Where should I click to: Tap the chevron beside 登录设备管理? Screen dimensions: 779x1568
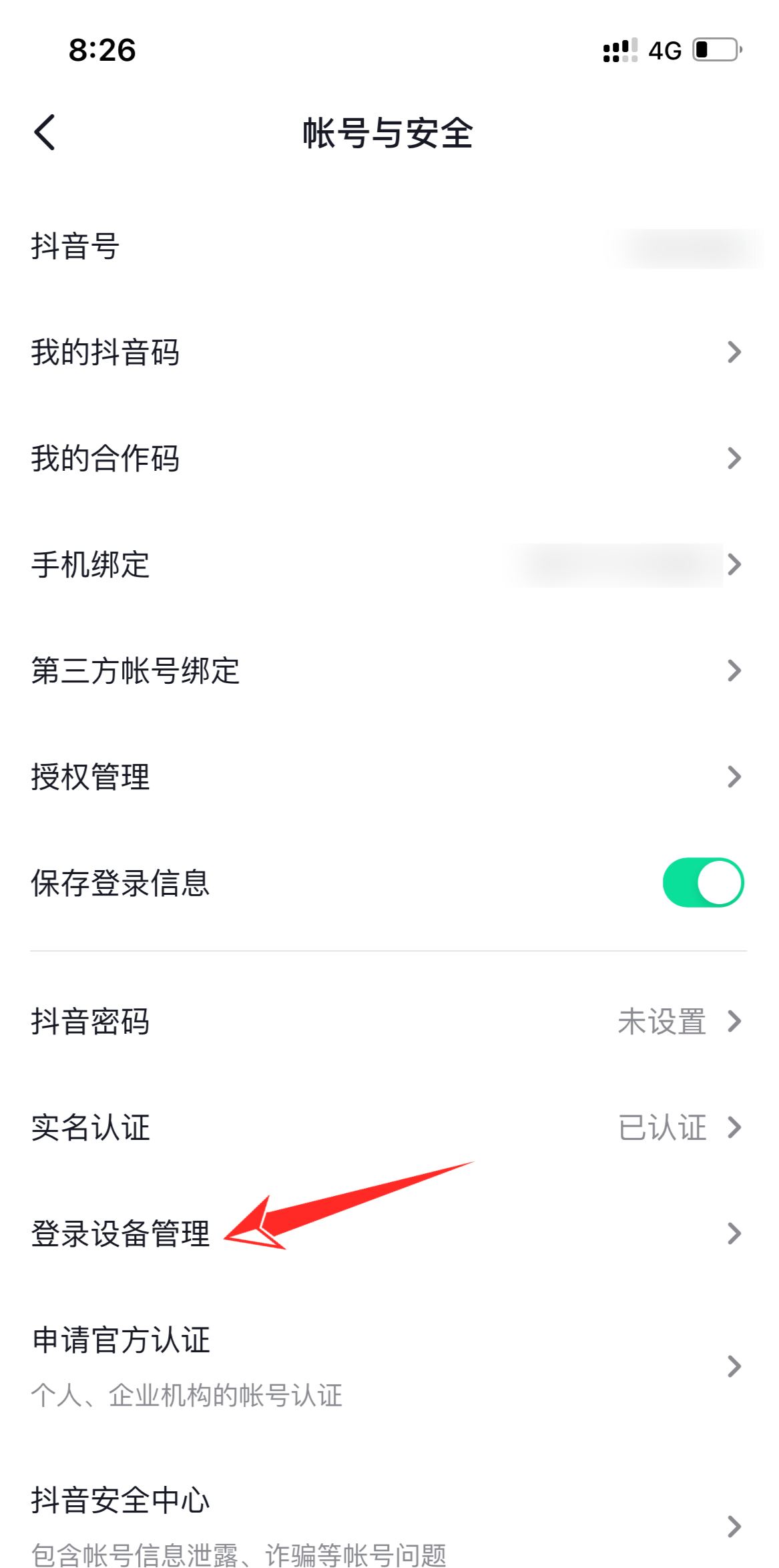734,1234
